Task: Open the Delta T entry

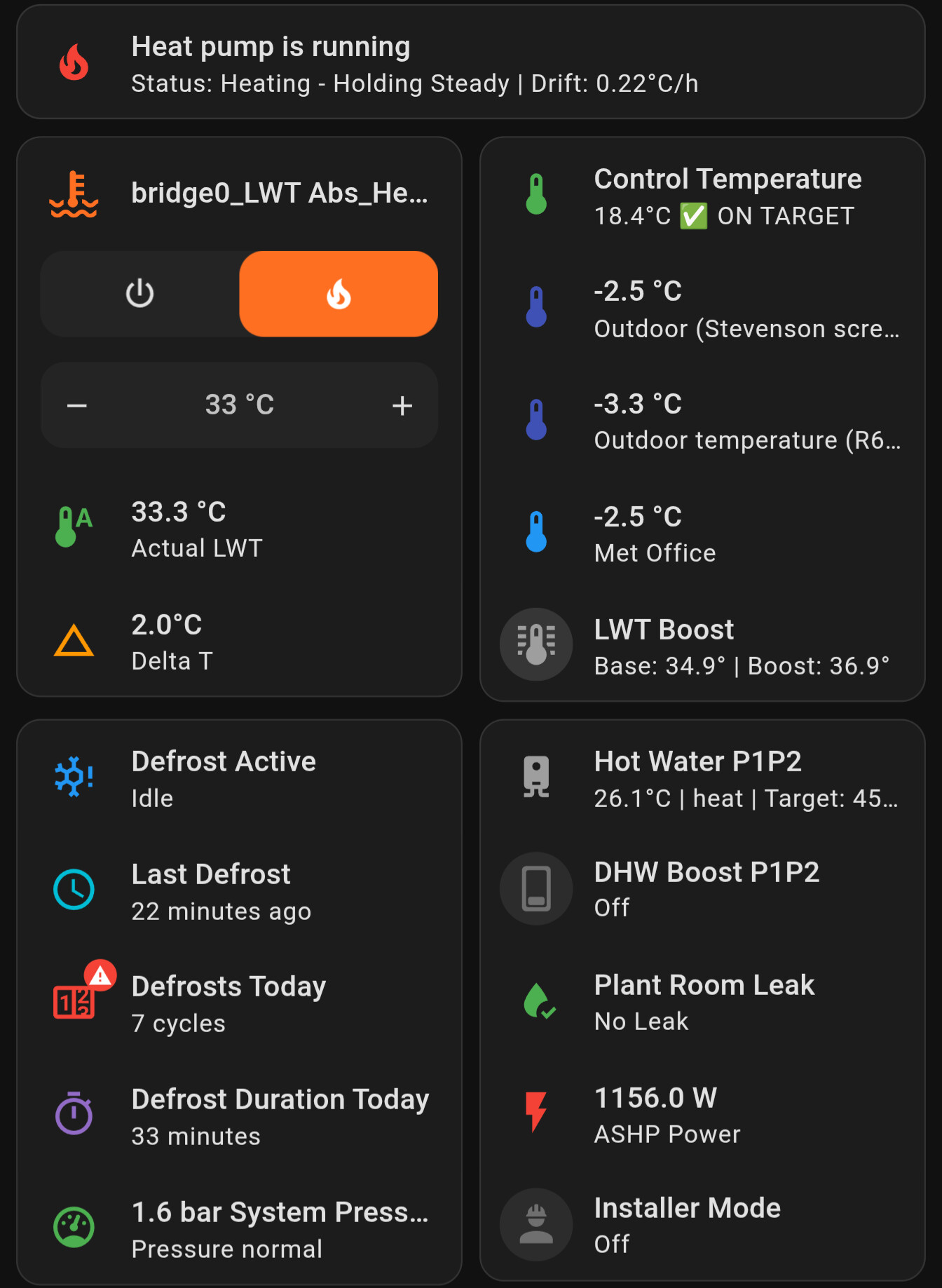Action: coord(172,642)
